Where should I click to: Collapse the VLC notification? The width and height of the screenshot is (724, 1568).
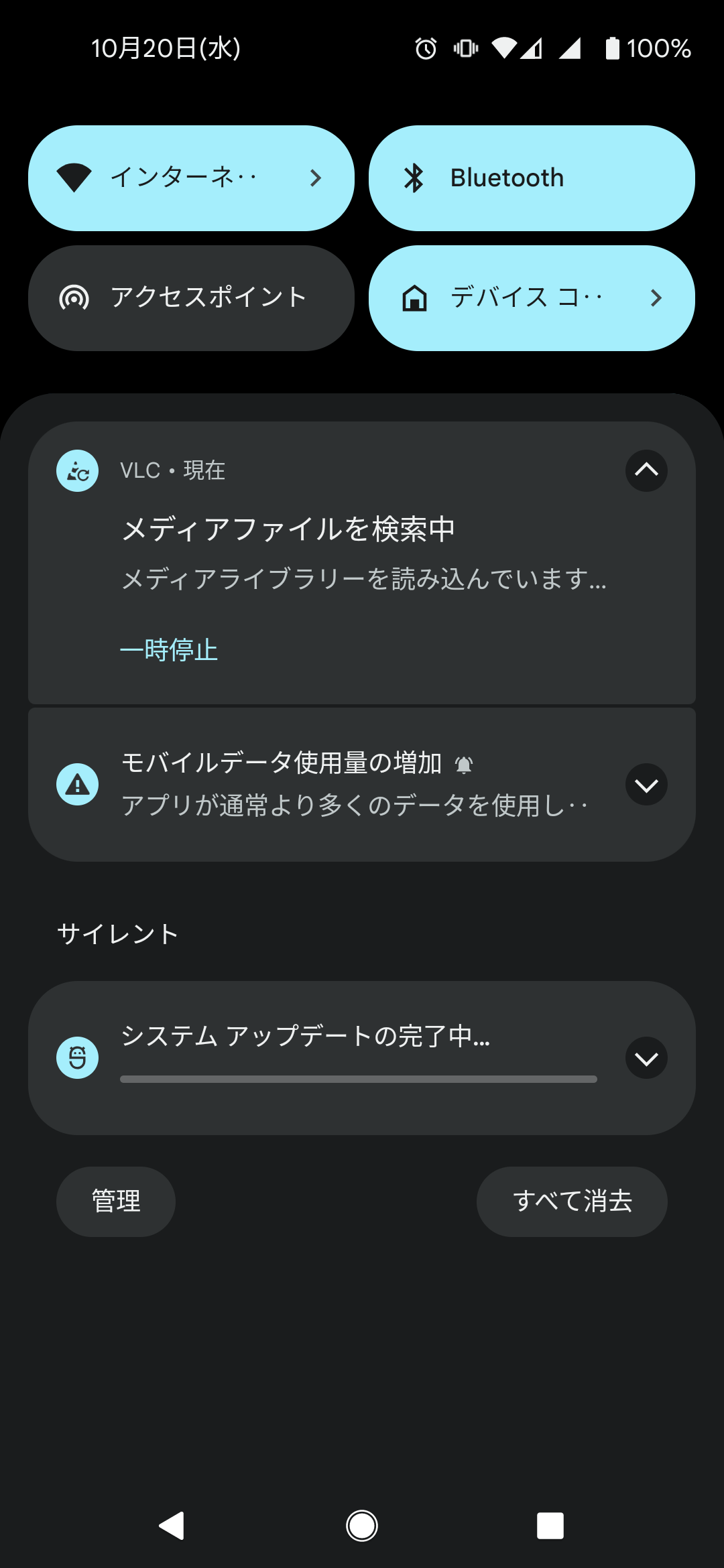point(646,470)
